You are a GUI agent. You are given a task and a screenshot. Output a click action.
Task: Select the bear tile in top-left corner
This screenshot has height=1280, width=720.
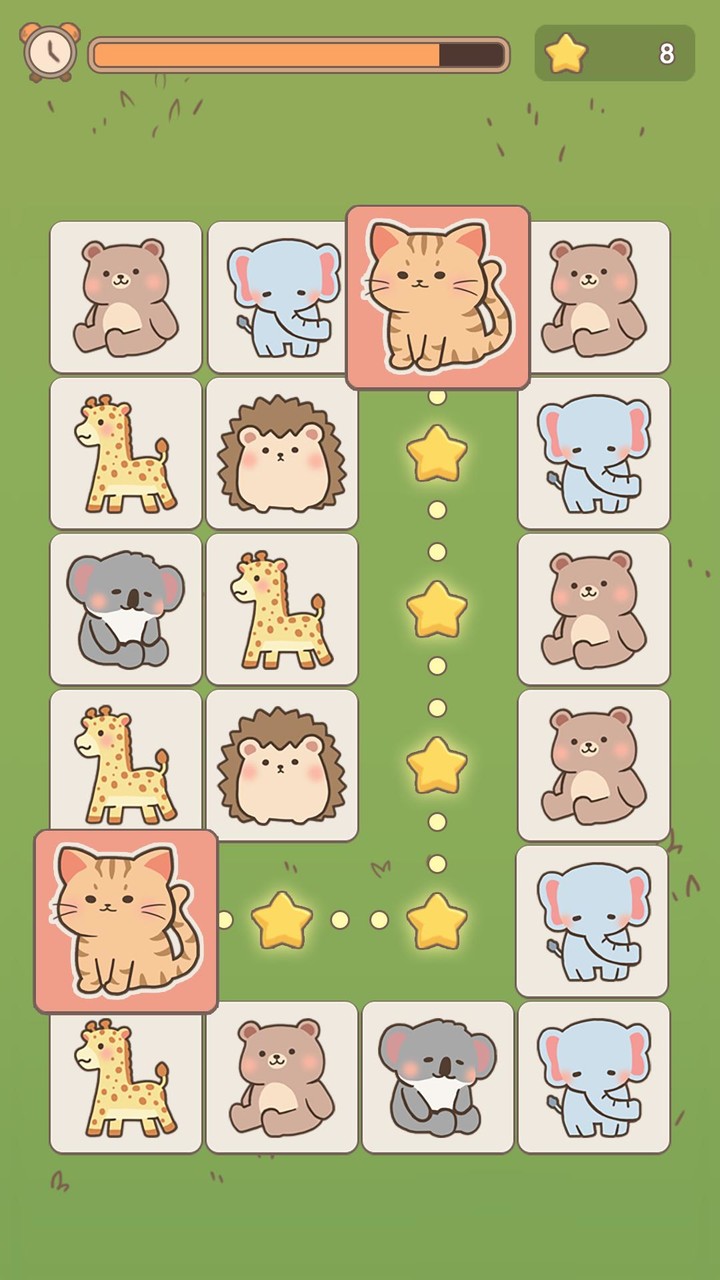click(x=125, y=294)
